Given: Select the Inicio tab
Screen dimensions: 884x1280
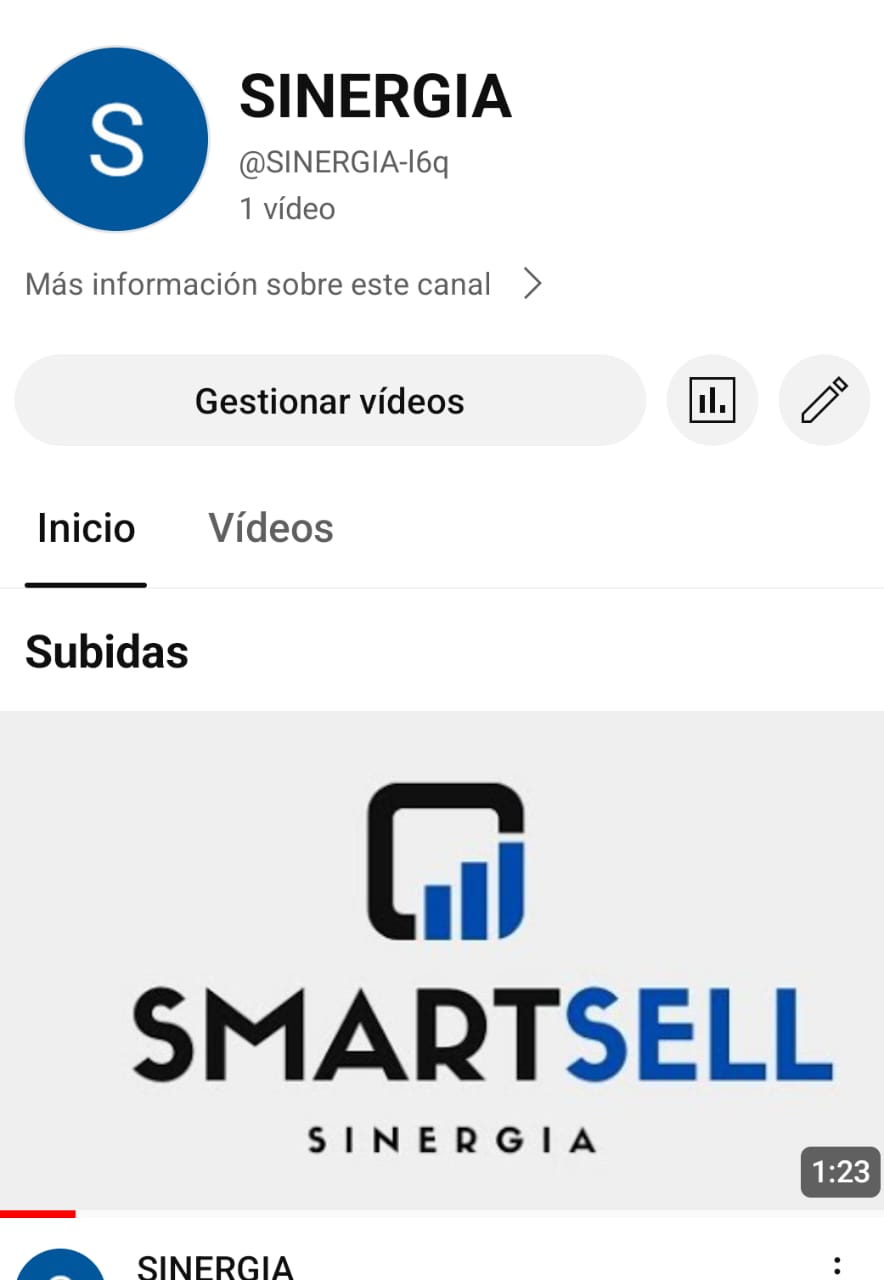Looking at the screenshot, I should tap(86, 528).
